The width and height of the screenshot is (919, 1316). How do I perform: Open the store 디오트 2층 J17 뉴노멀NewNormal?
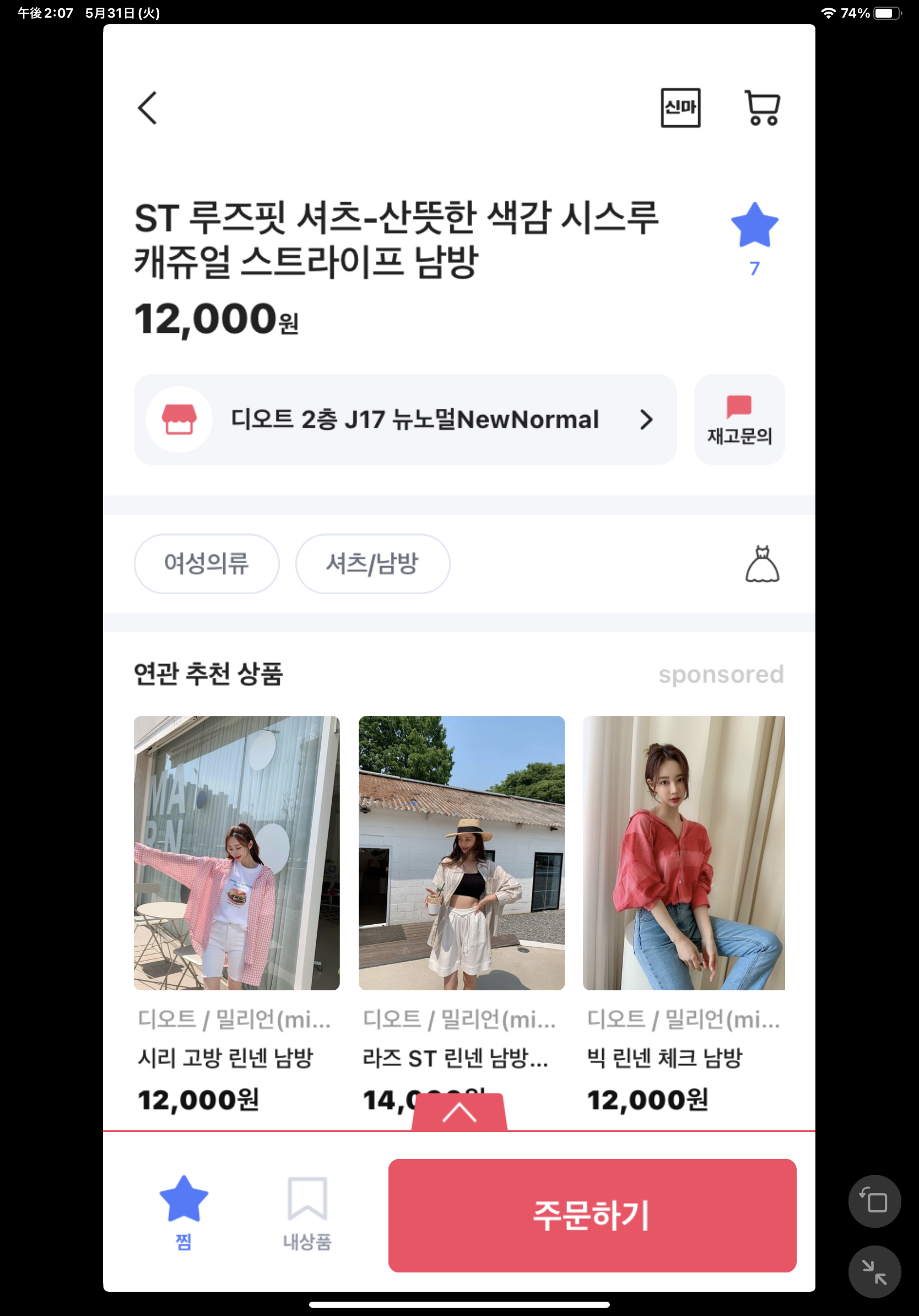[404, 419]
